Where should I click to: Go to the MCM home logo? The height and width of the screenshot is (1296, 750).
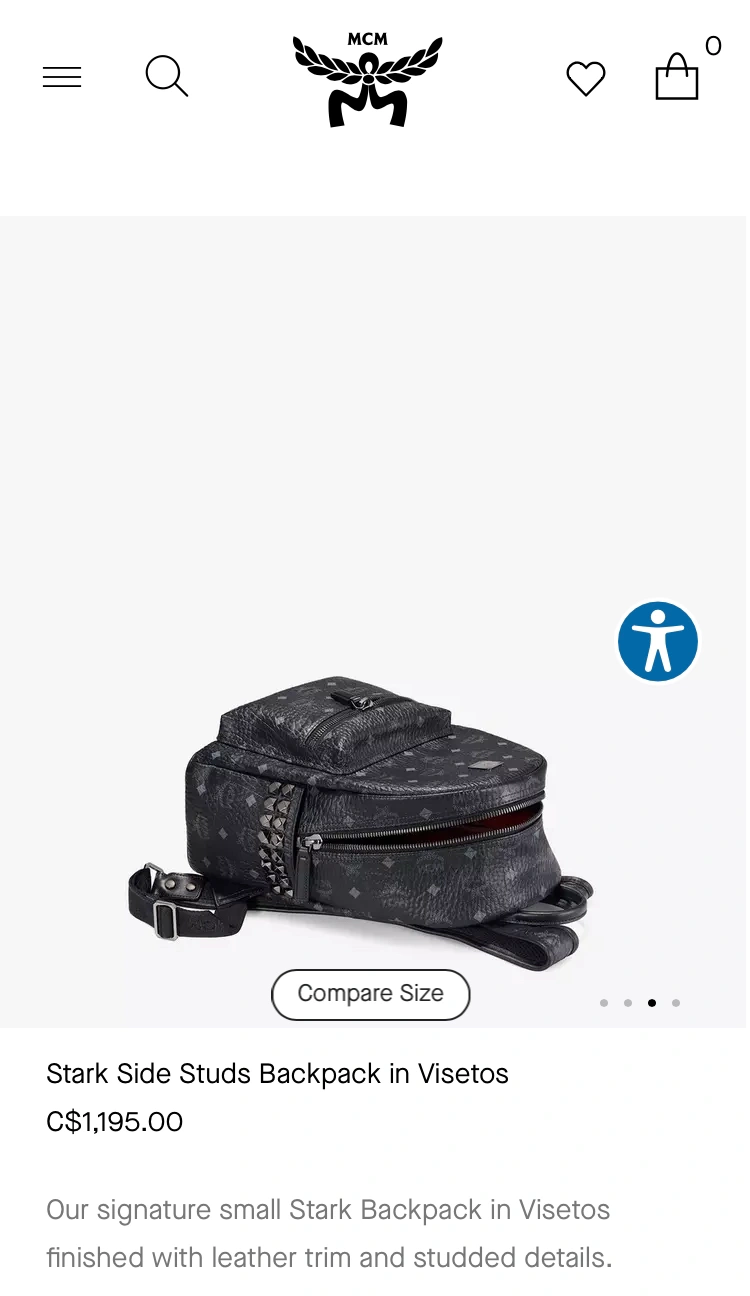click(368, 80)
